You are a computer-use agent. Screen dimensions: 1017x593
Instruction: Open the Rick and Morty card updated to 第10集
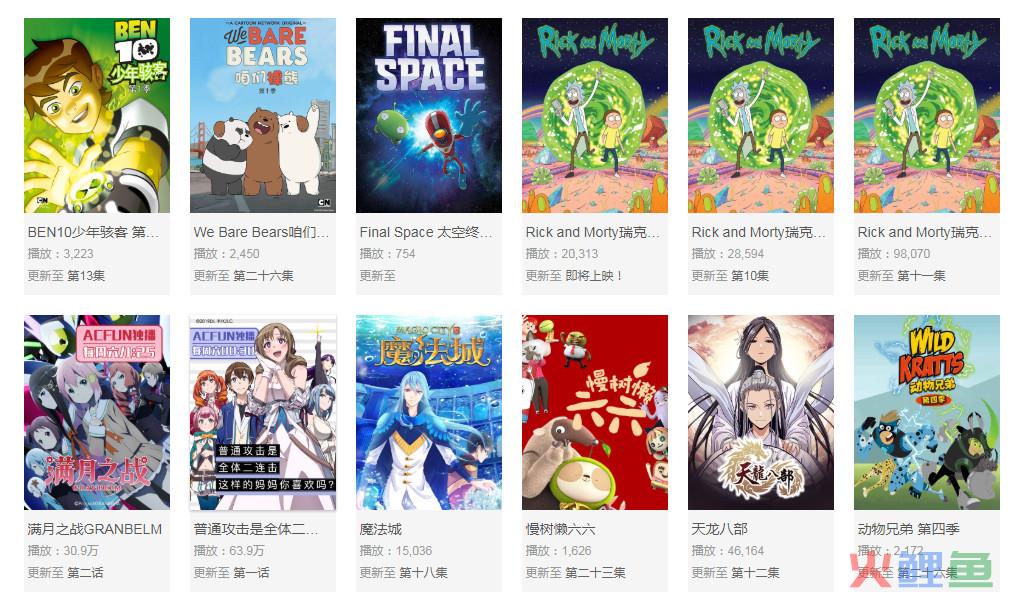click(761, 115)
